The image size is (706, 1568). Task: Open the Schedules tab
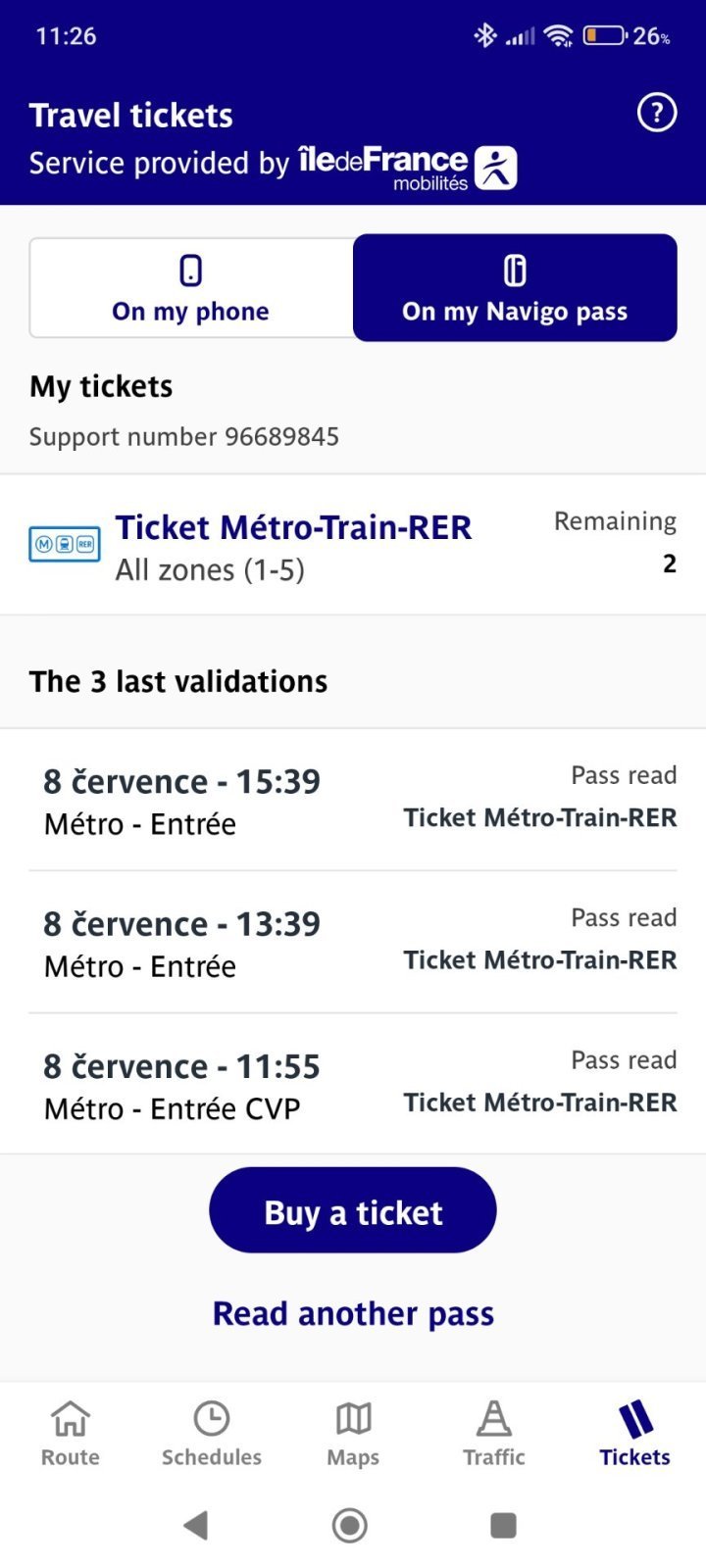(212, 1433)
